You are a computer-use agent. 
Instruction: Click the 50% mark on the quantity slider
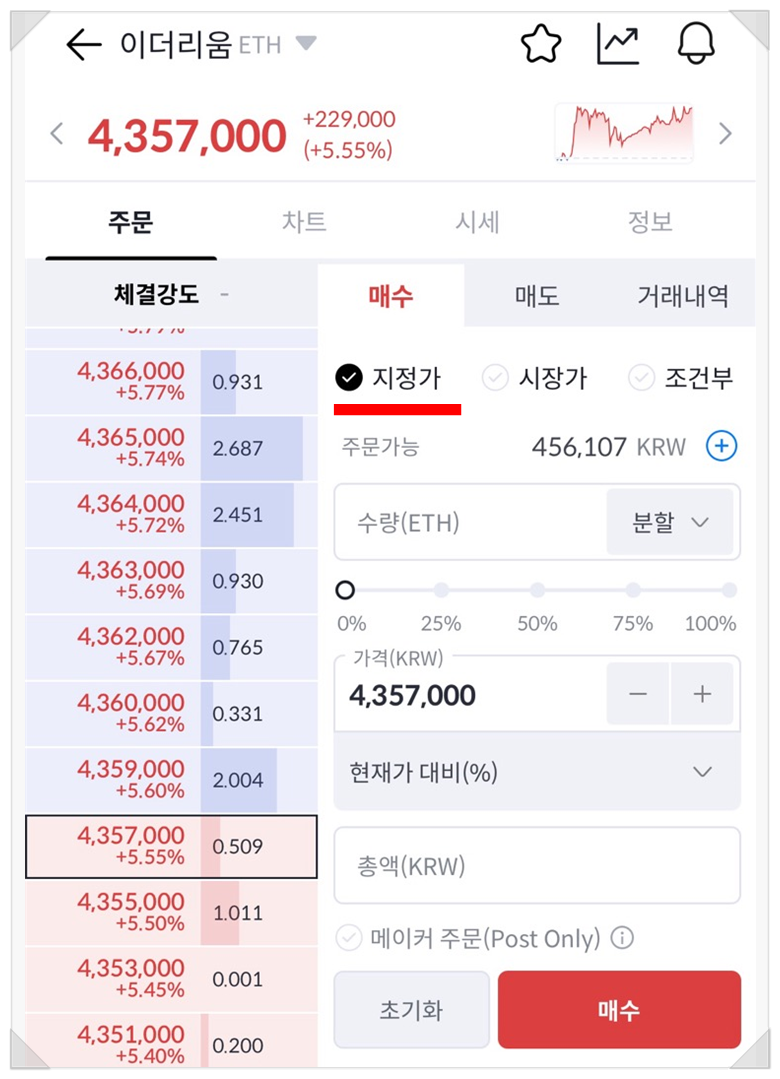pos(538,591)
